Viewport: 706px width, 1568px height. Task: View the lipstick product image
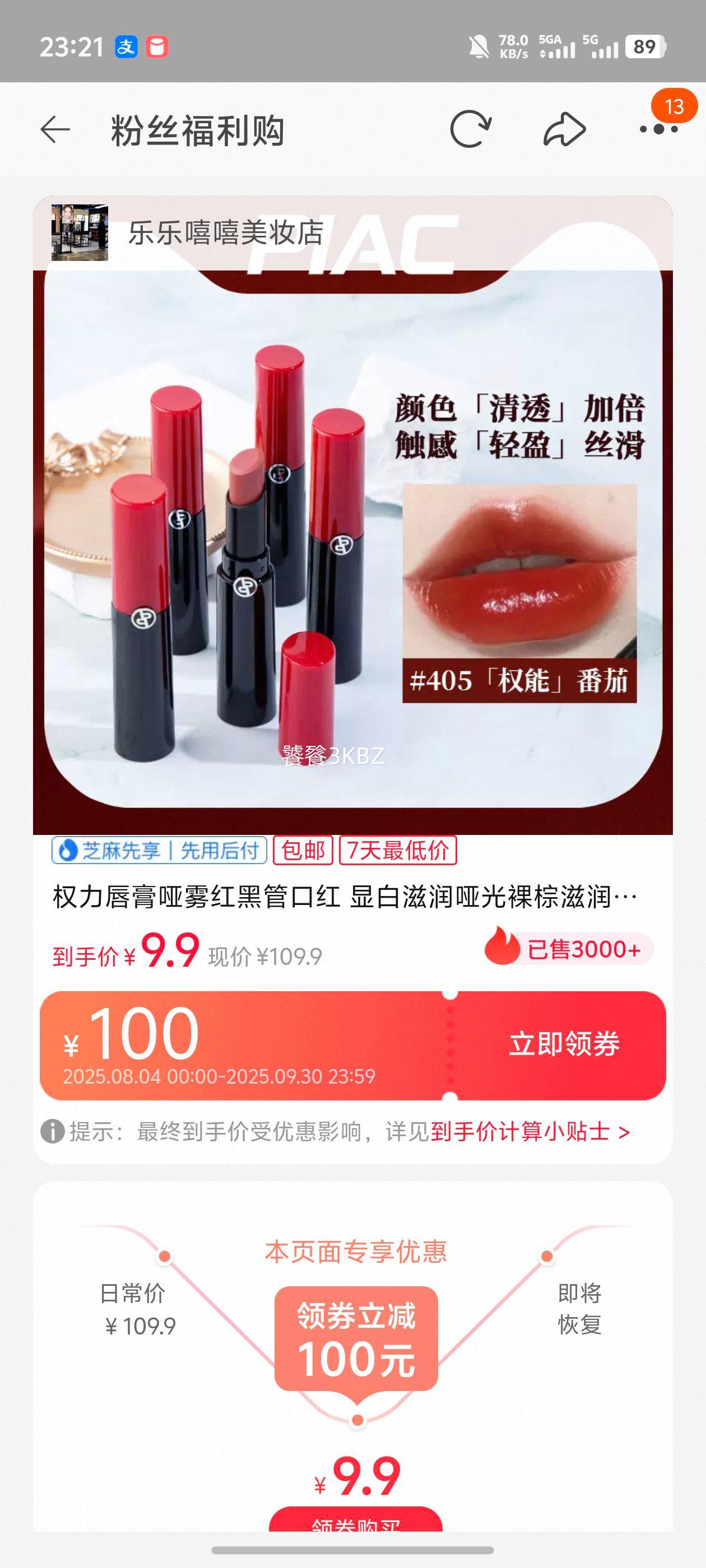[x=352, y=536]
